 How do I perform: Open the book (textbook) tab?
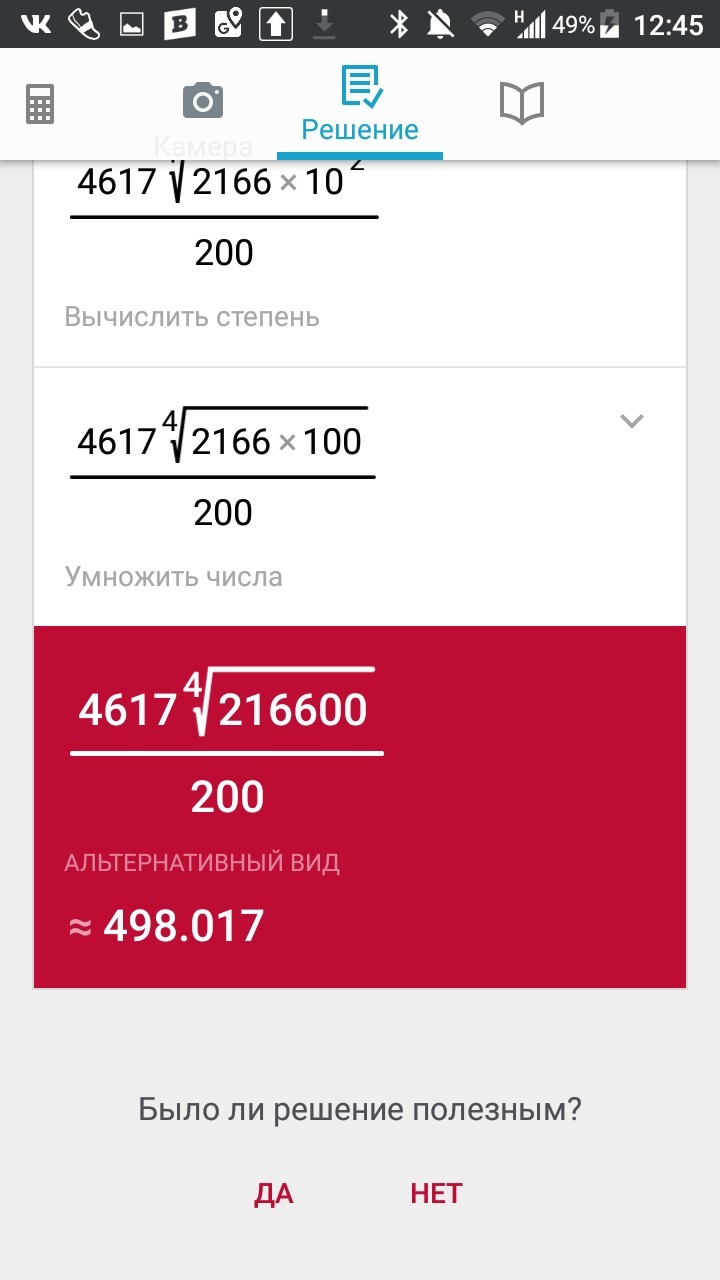click(521, 102)
